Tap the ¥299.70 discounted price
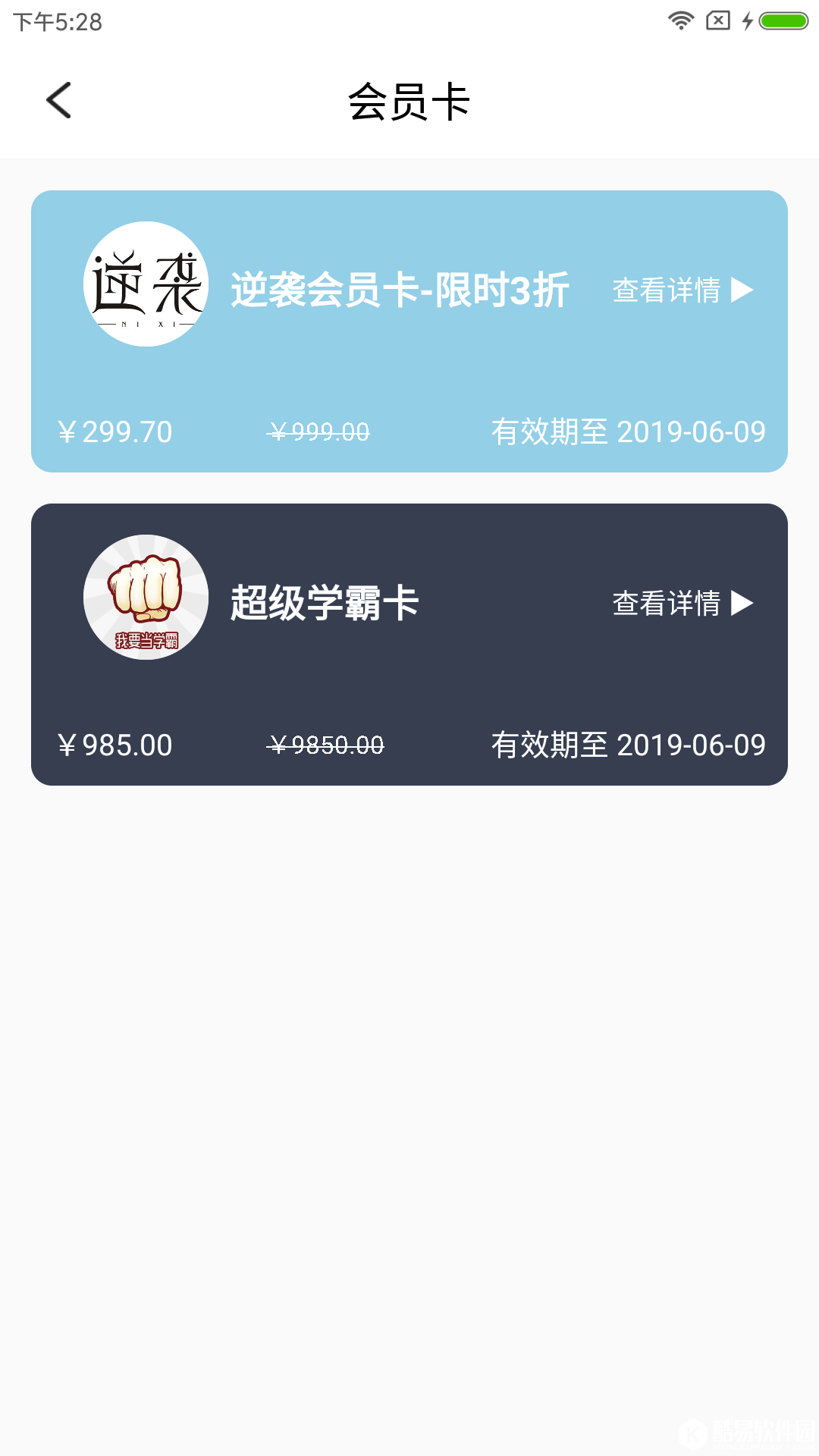Screen dimensions: 819x1456 tap(115, 431)
